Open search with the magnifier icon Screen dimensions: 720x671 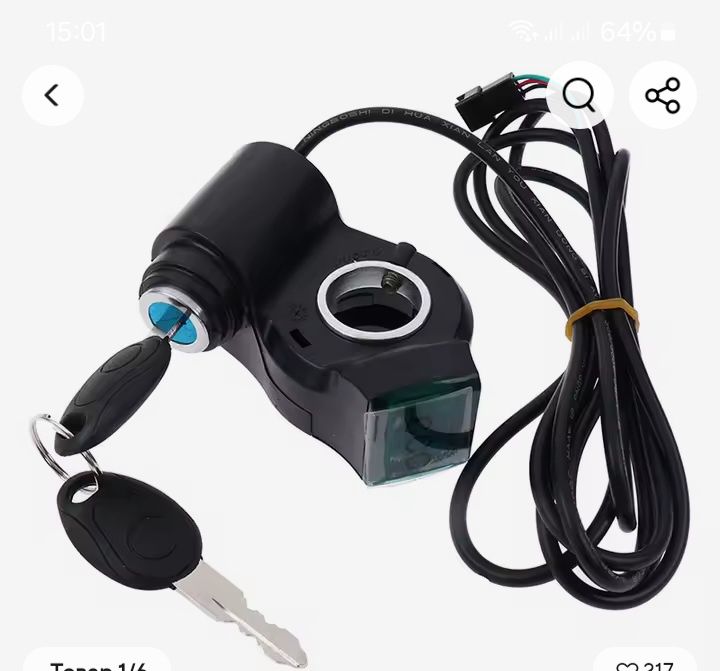[x=579, y=95]
